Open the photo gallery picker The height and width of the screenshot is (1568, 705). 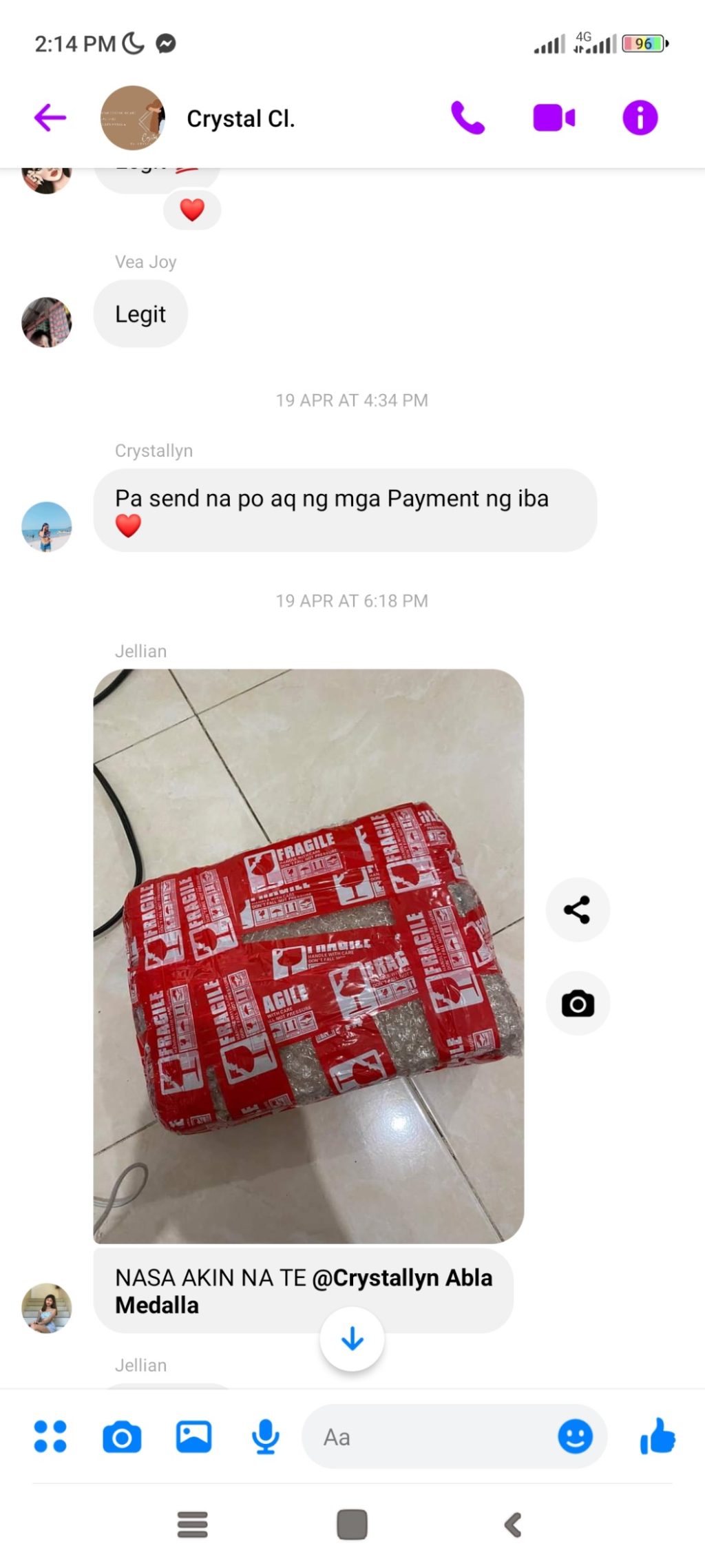pyautogui.click(x=193, y=1436)
